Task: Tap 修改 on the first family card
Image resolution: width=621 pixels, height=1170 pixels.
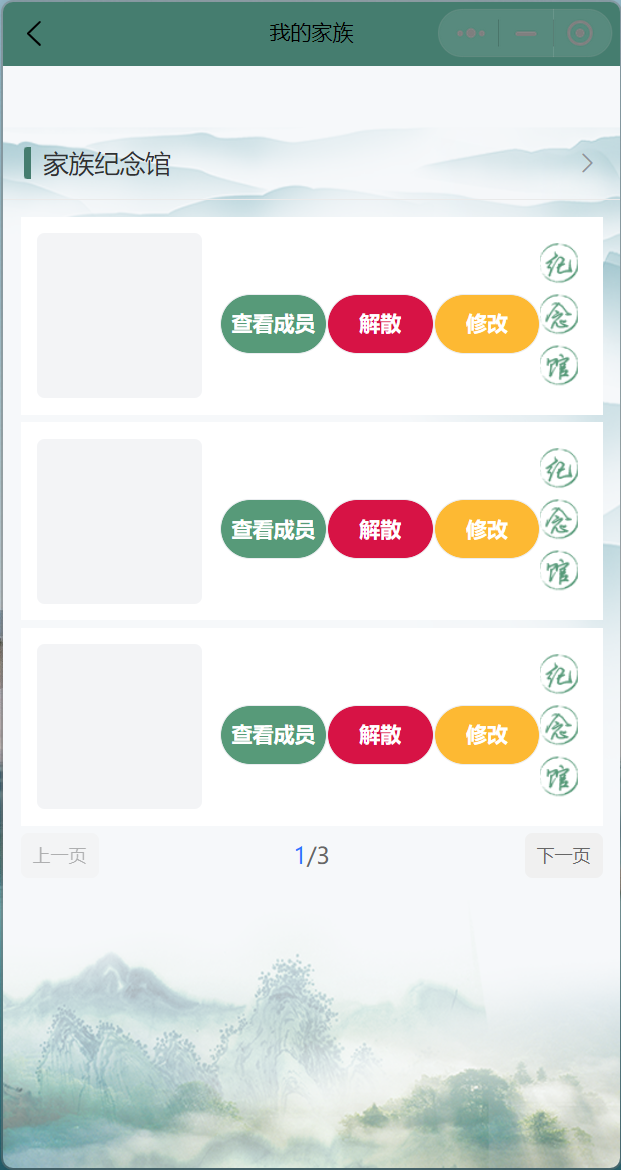Action: (x=487, y=324)
